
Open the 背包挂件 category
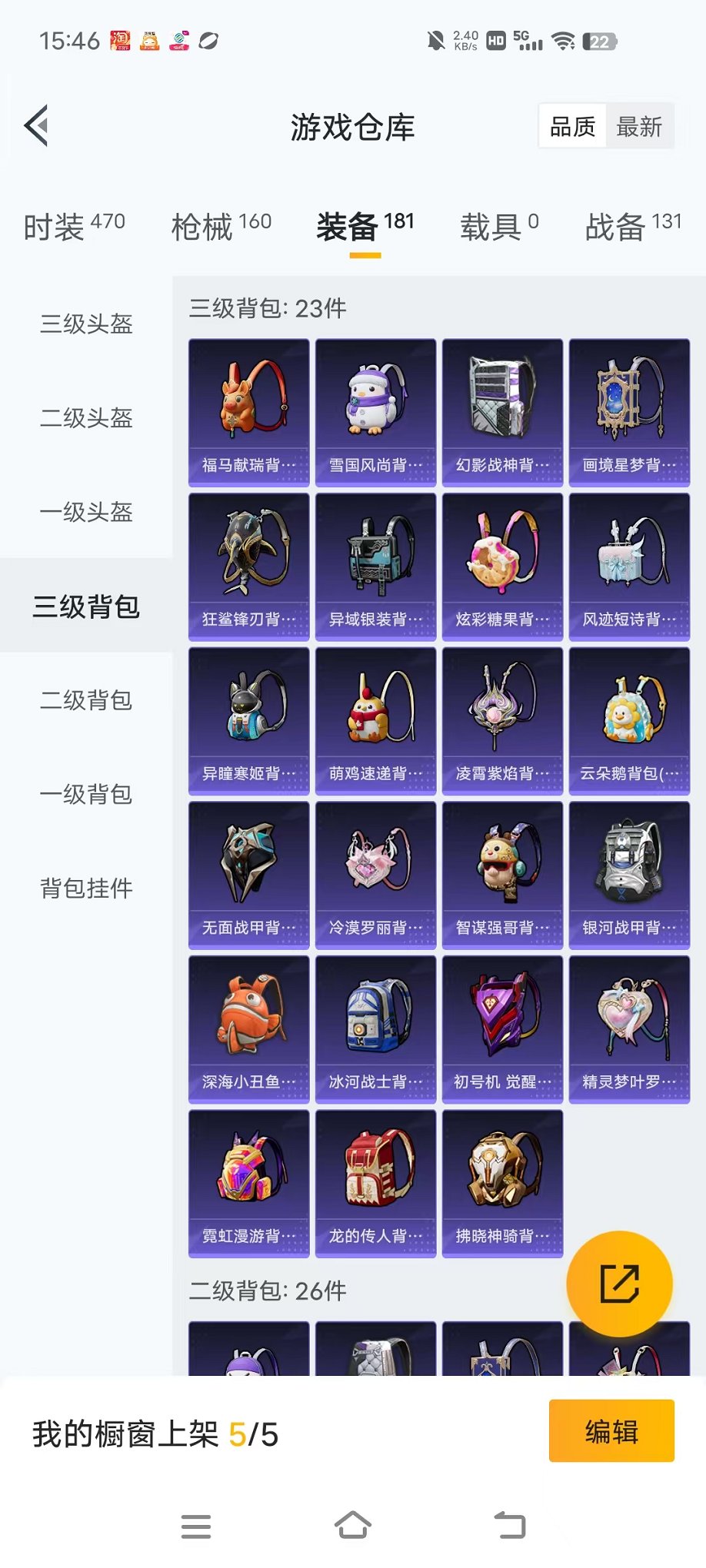tap(86, 889)
